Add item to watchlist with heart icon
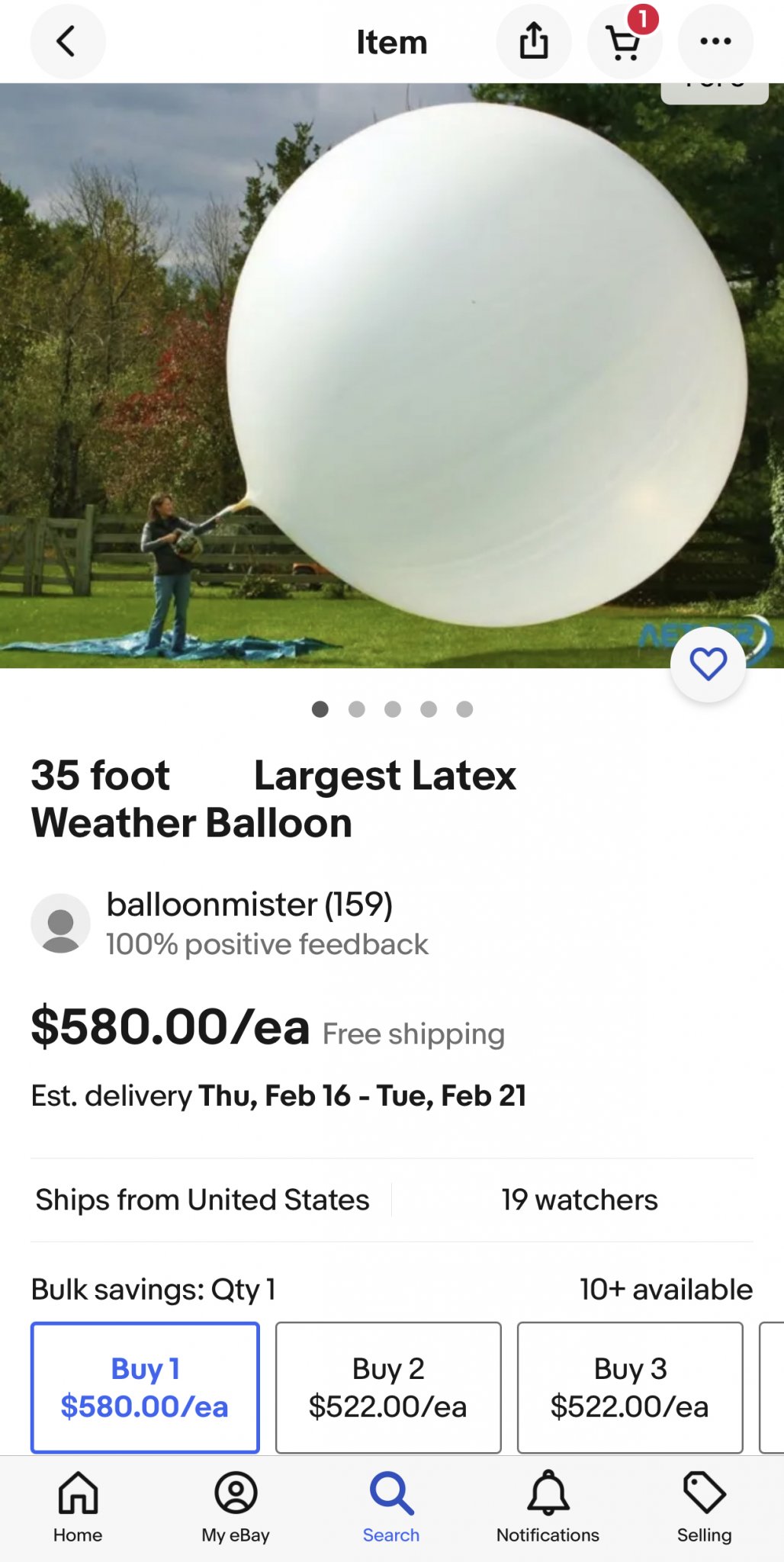The width and height of the screenshot is (784, 1562). pyautogui.click(x=708, y=664)
